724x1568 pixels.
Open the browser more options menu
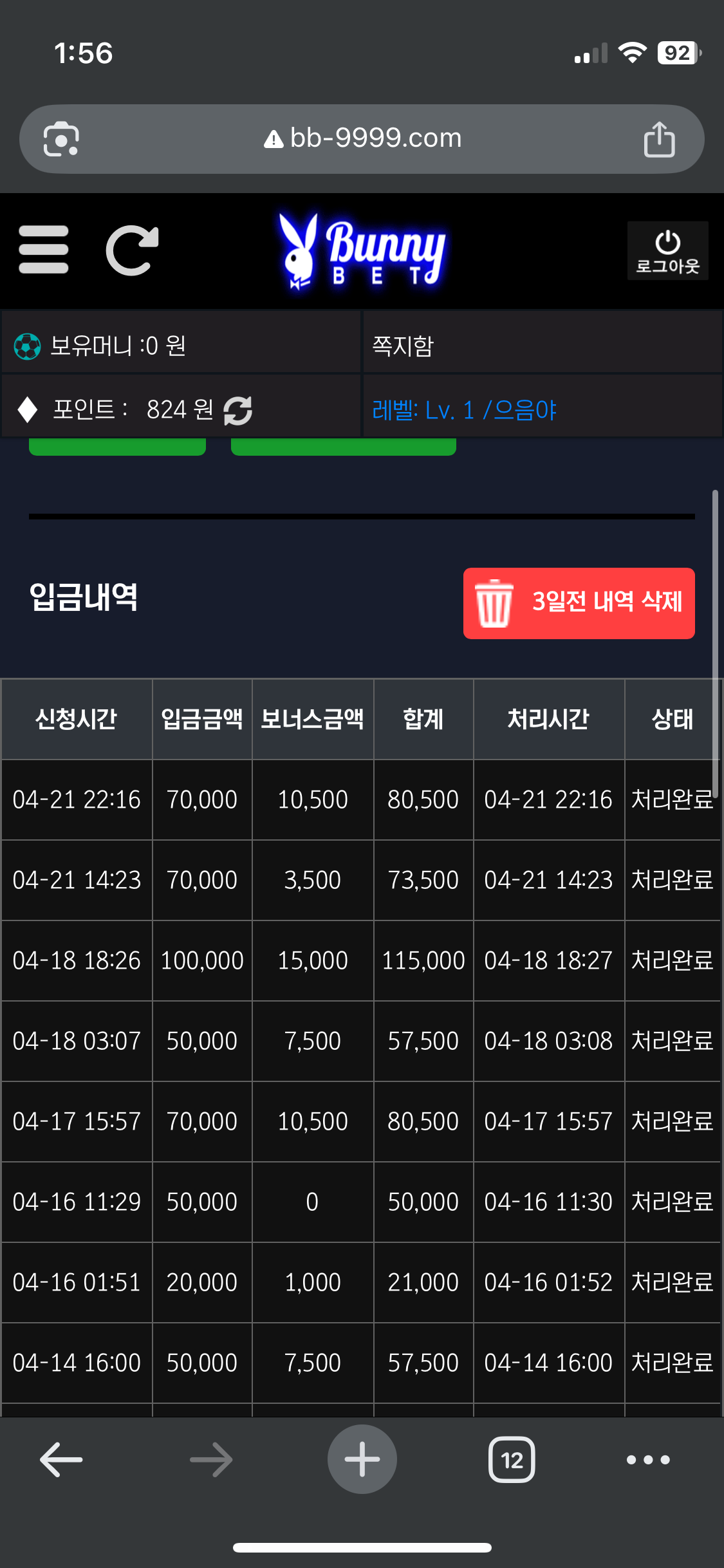648,1459
